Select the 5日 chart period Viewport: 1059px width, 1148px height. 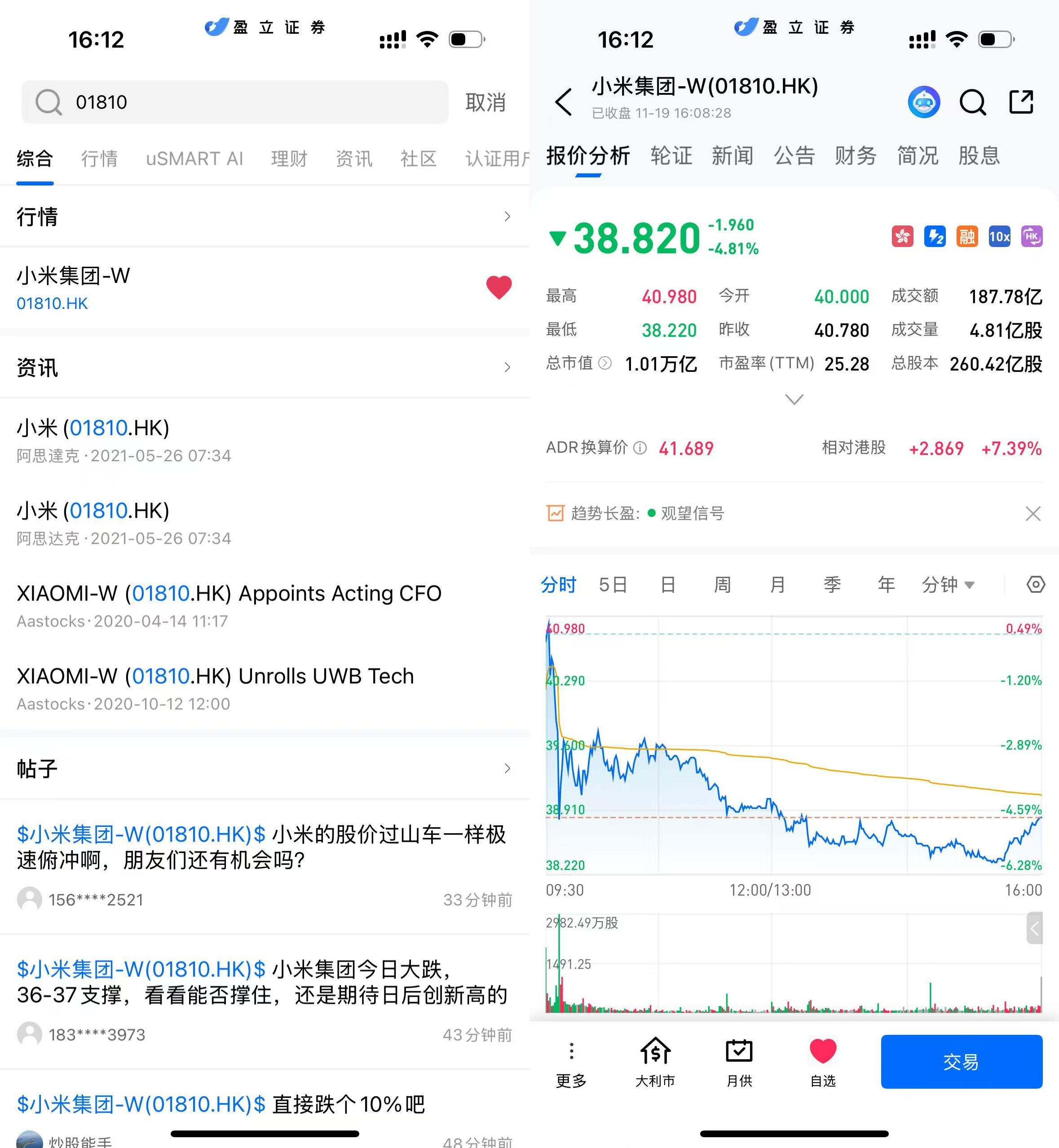tap(613, 585)
